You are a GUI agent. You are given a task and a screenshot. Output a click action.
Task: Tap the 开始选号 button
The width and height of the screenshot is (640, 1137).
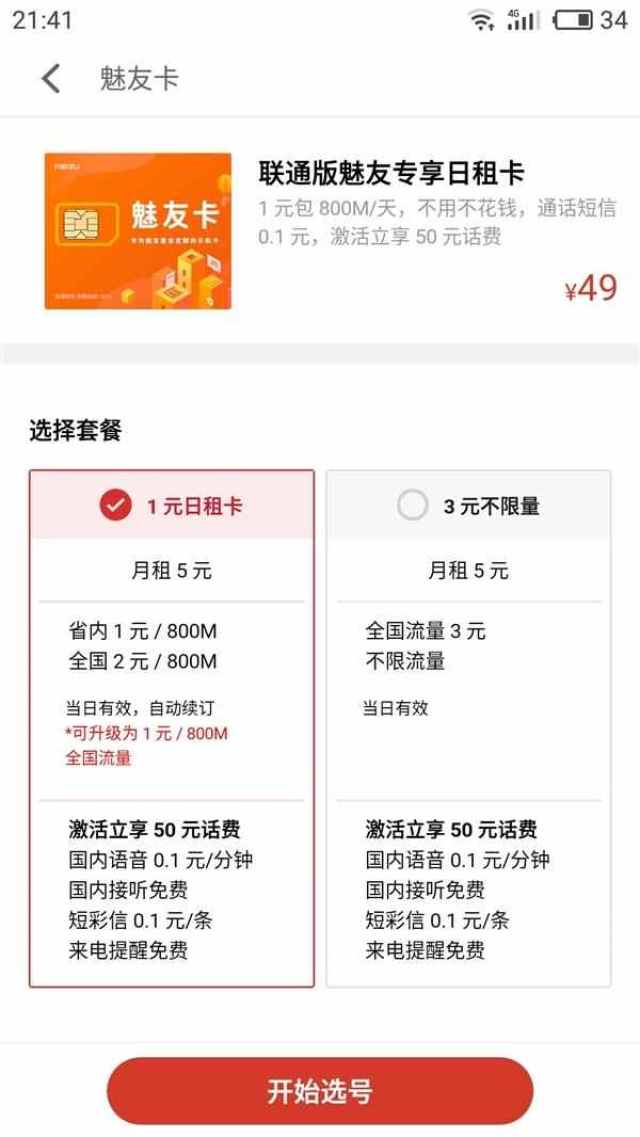coord(320,1091)
